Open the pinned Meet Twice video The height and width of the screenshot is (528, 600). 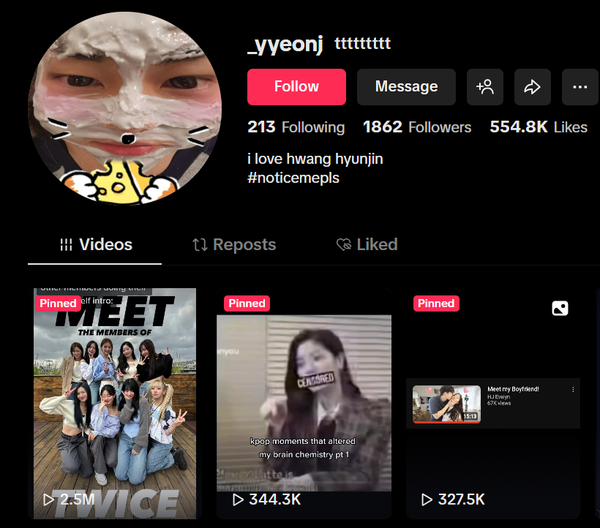[x=115, y=405]
